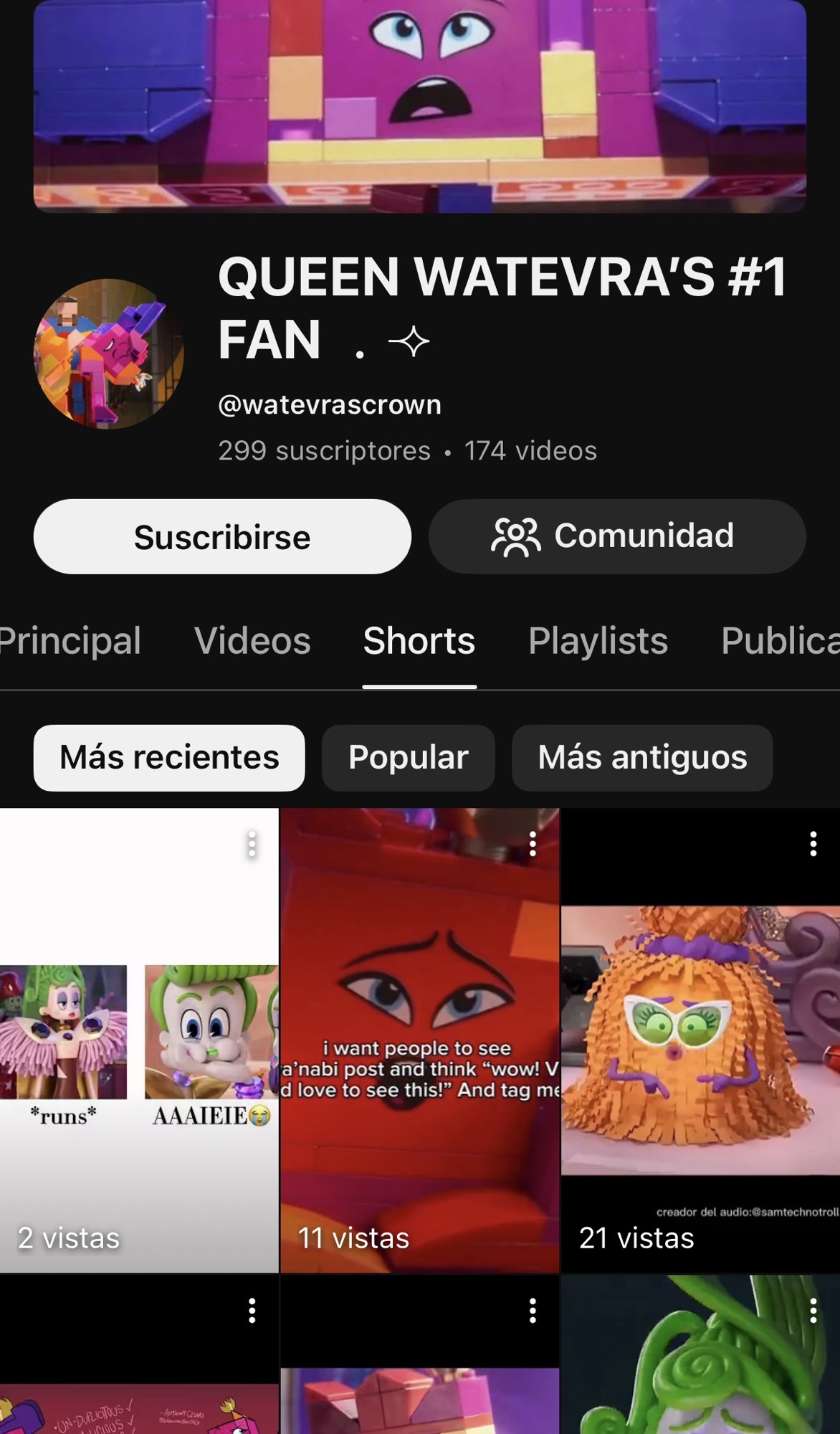
Task: Open the short with 21 vistas
Action: point(700,1040)
